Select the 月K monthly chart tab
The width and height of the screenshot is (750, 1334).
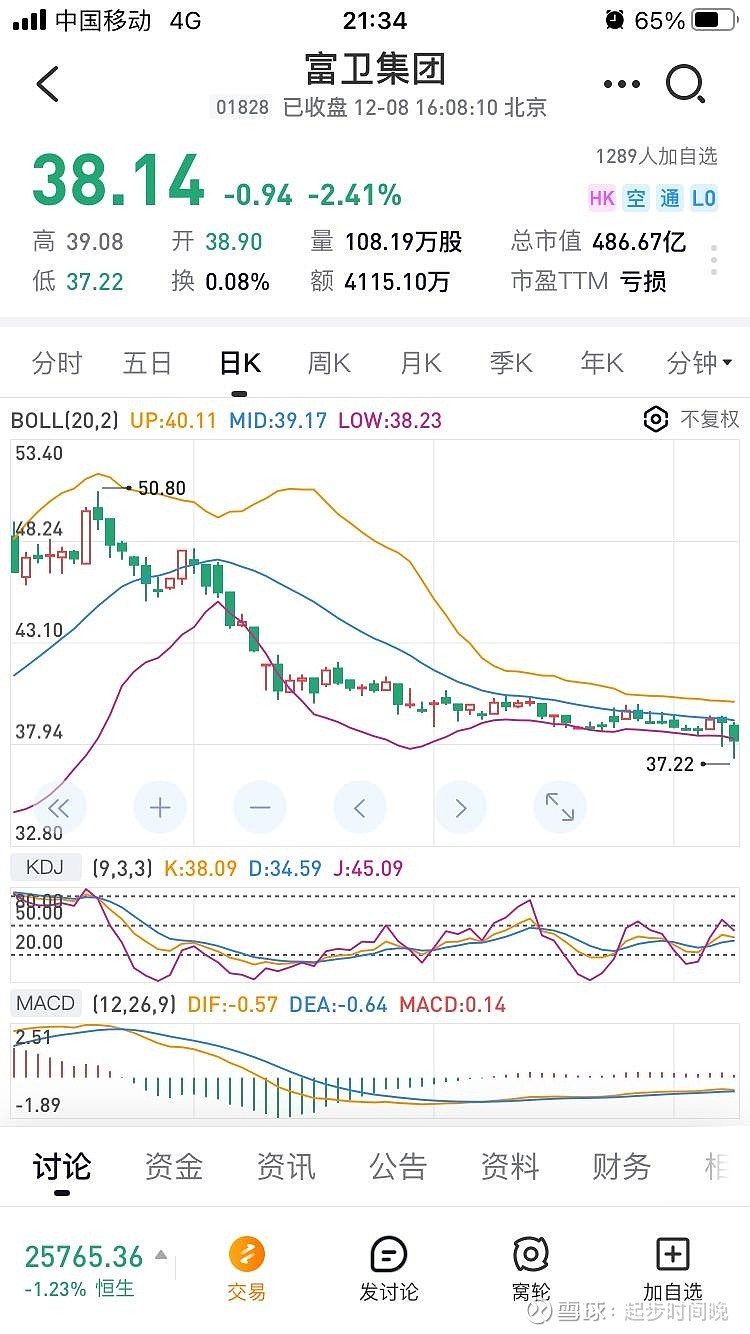tap(420, 363)
